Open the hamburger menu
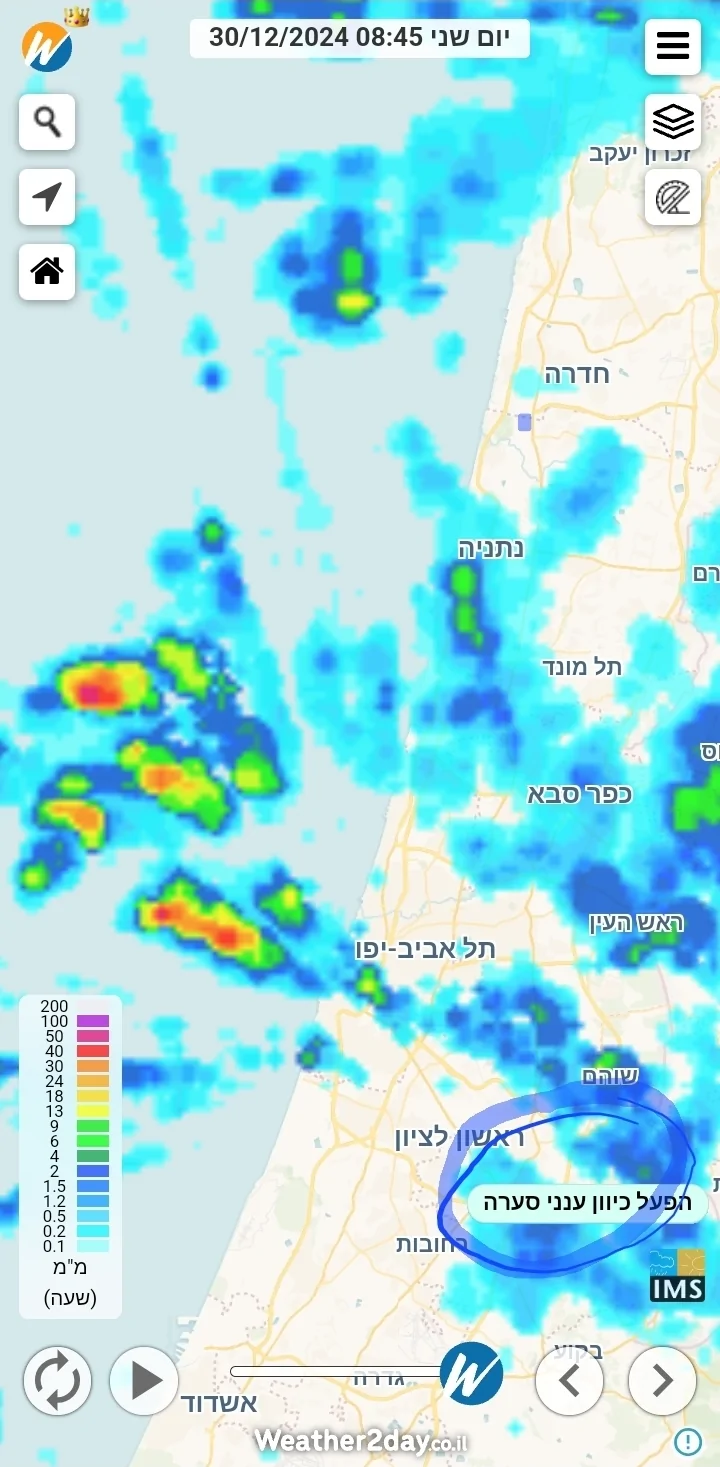 coord(672,46)
